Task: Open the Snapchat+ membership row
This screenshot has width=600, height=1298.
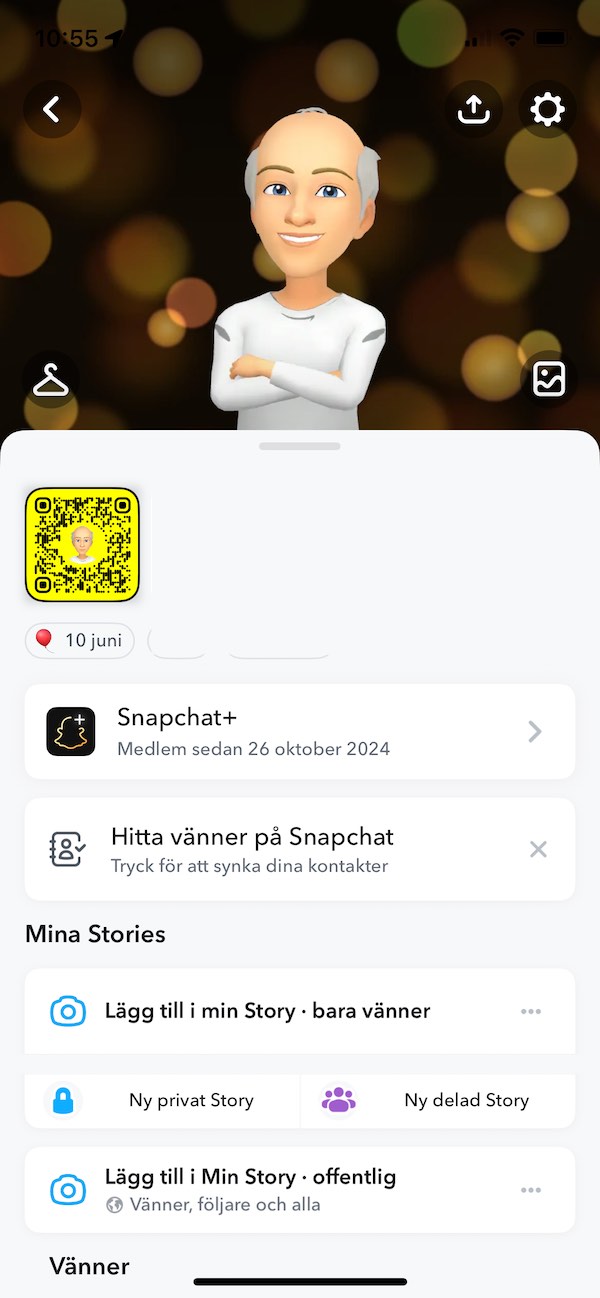Action: click(x=300, y=731)
